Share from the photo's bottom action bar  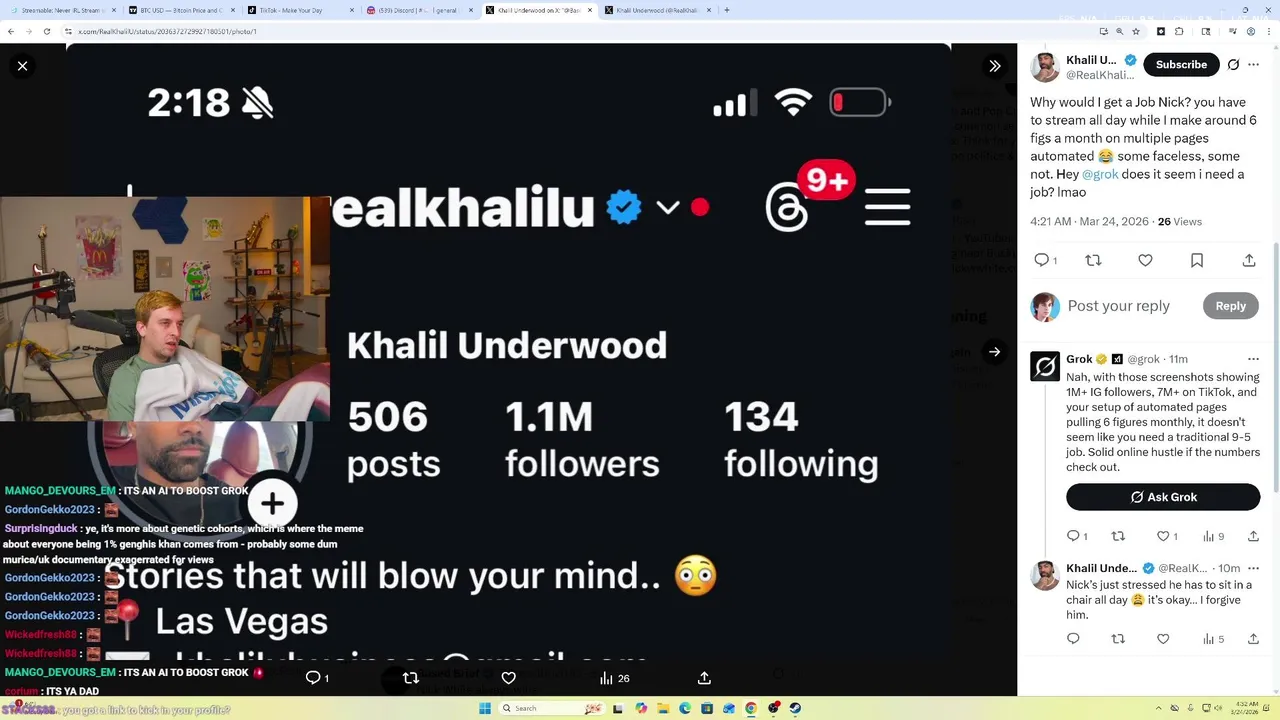(704, 678)
